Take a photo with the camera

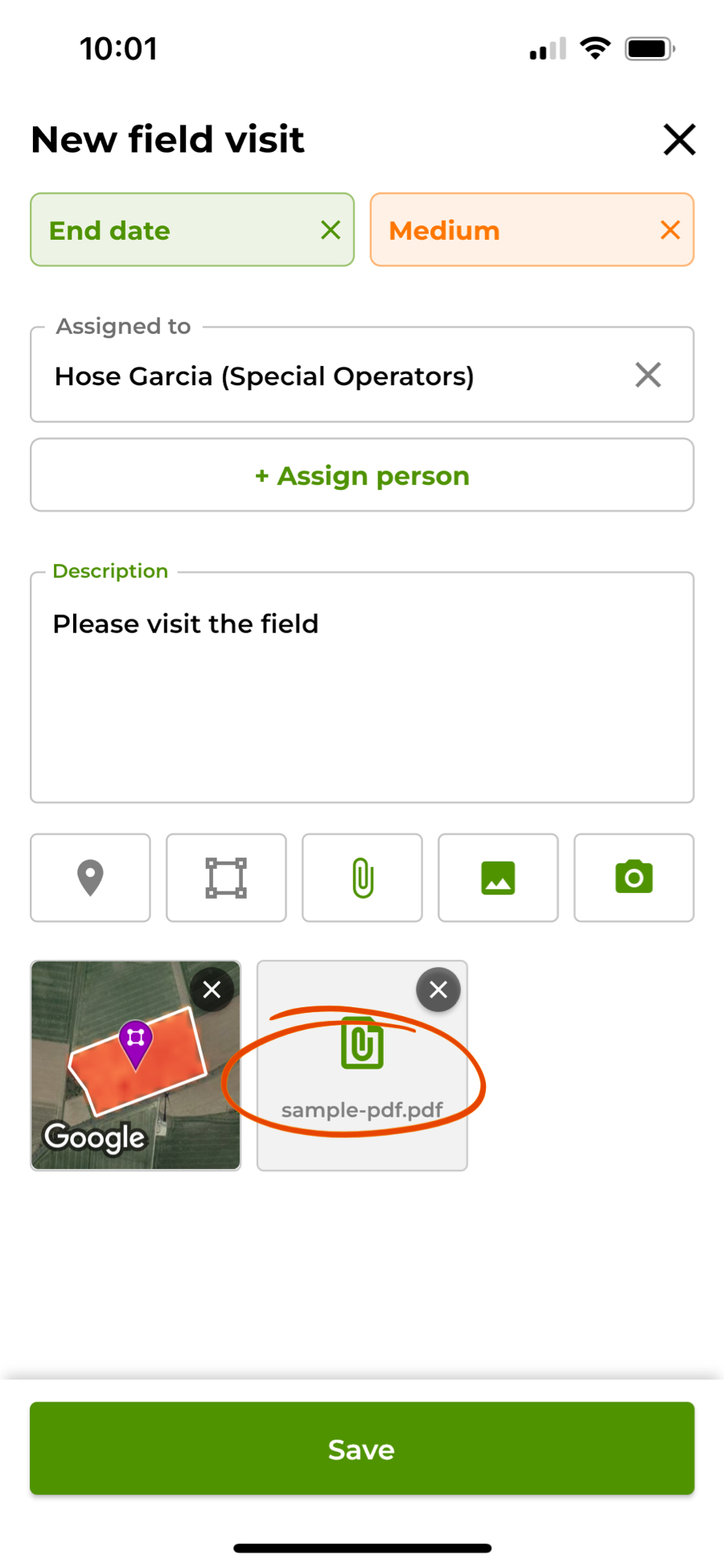[x=634, y=878]
